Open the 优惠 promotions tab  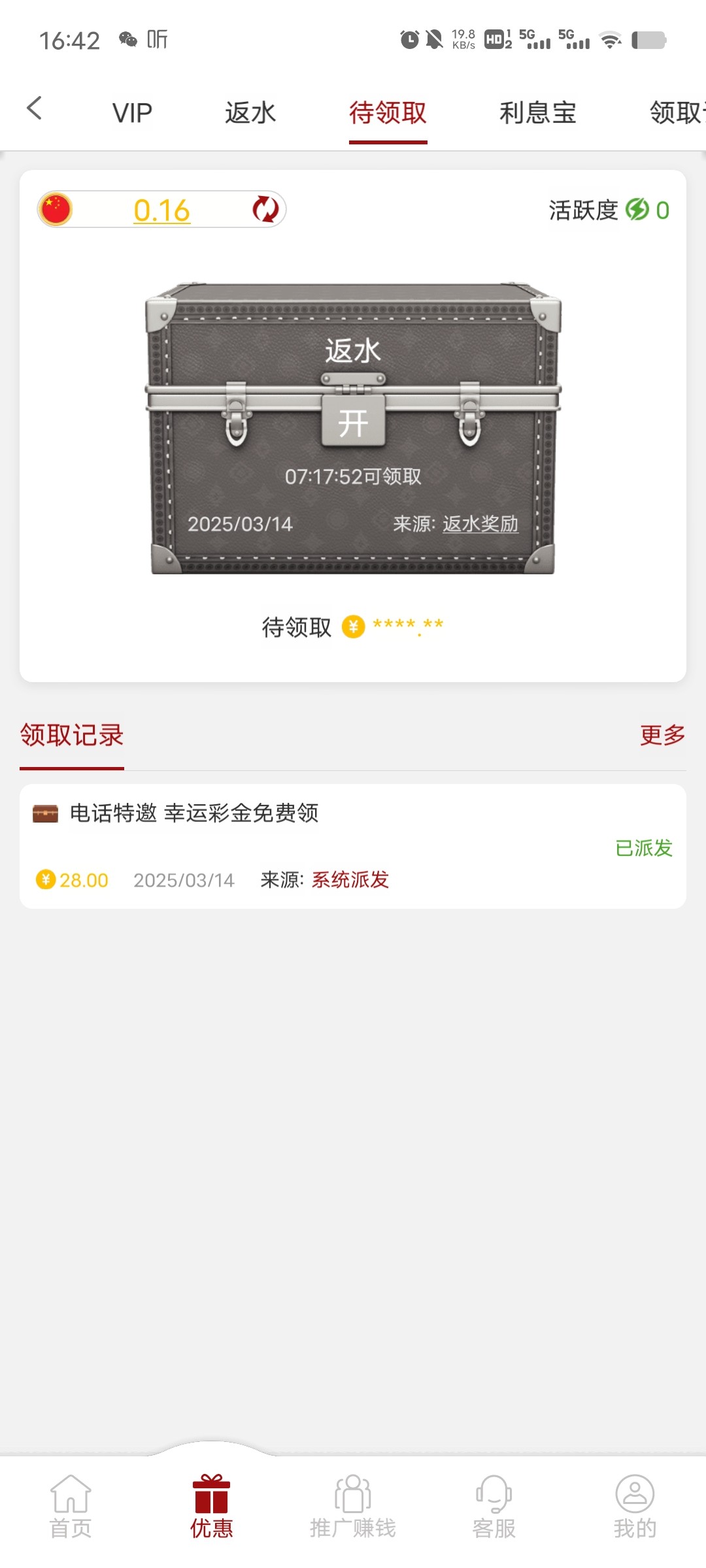pyautogui.click(x=211, y=1503)
